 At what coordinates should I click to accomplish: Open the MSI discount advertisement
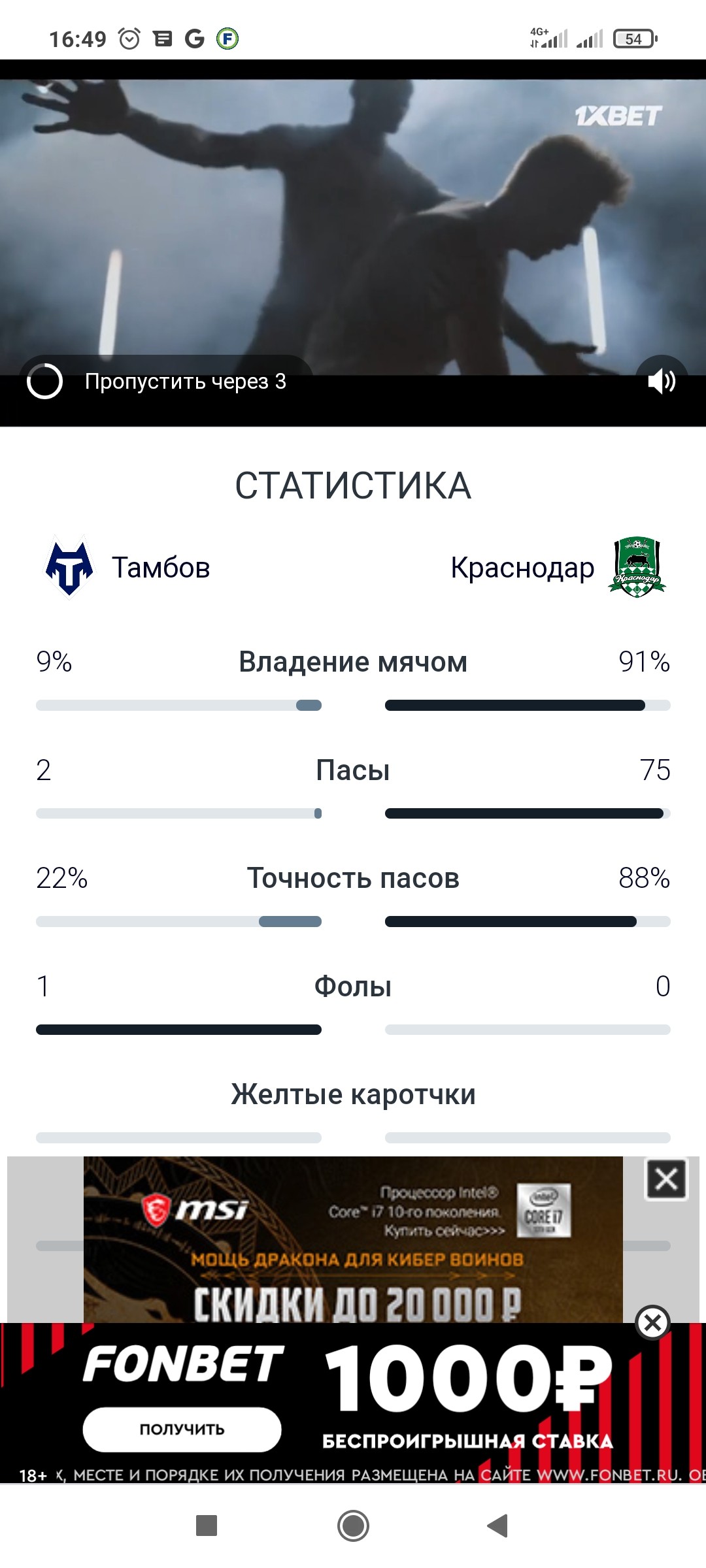(353, 1238)
